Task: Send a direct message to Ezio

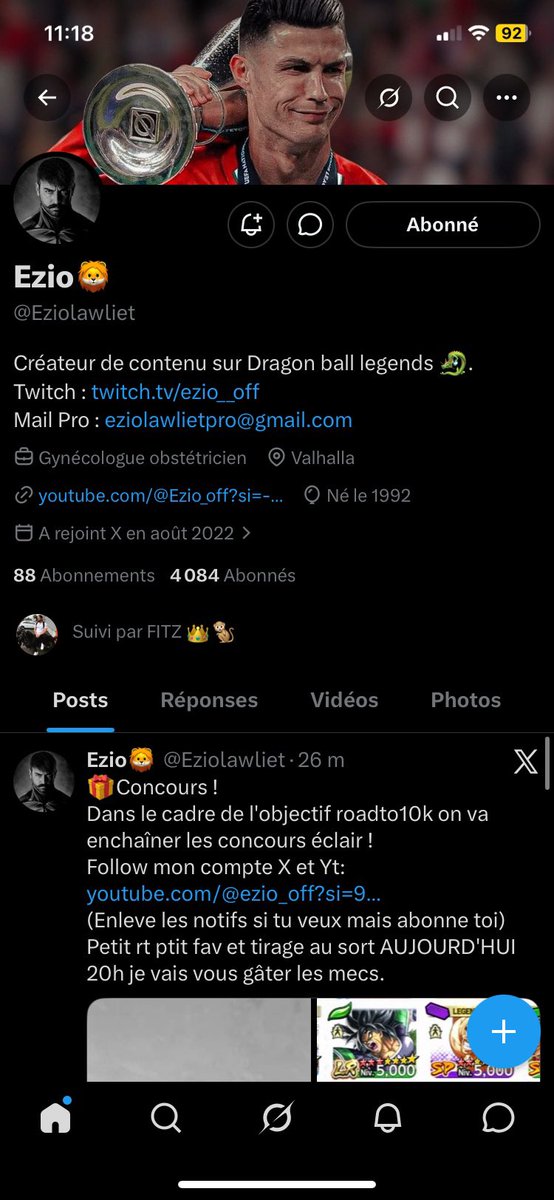Action: [310, 224]
